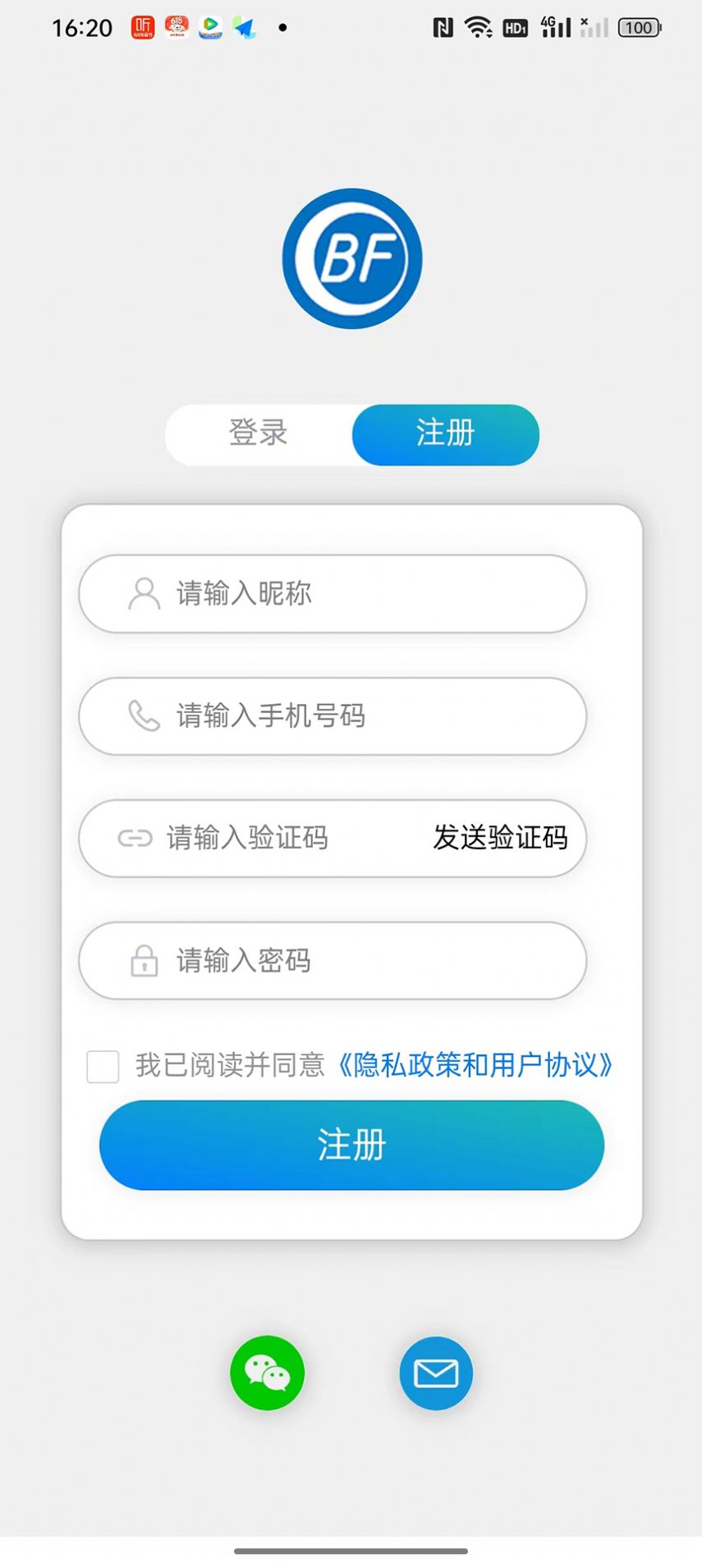Open 《隐私政策和用户协议》 agreement link
702x1568 pixels.
(476, 1066)
